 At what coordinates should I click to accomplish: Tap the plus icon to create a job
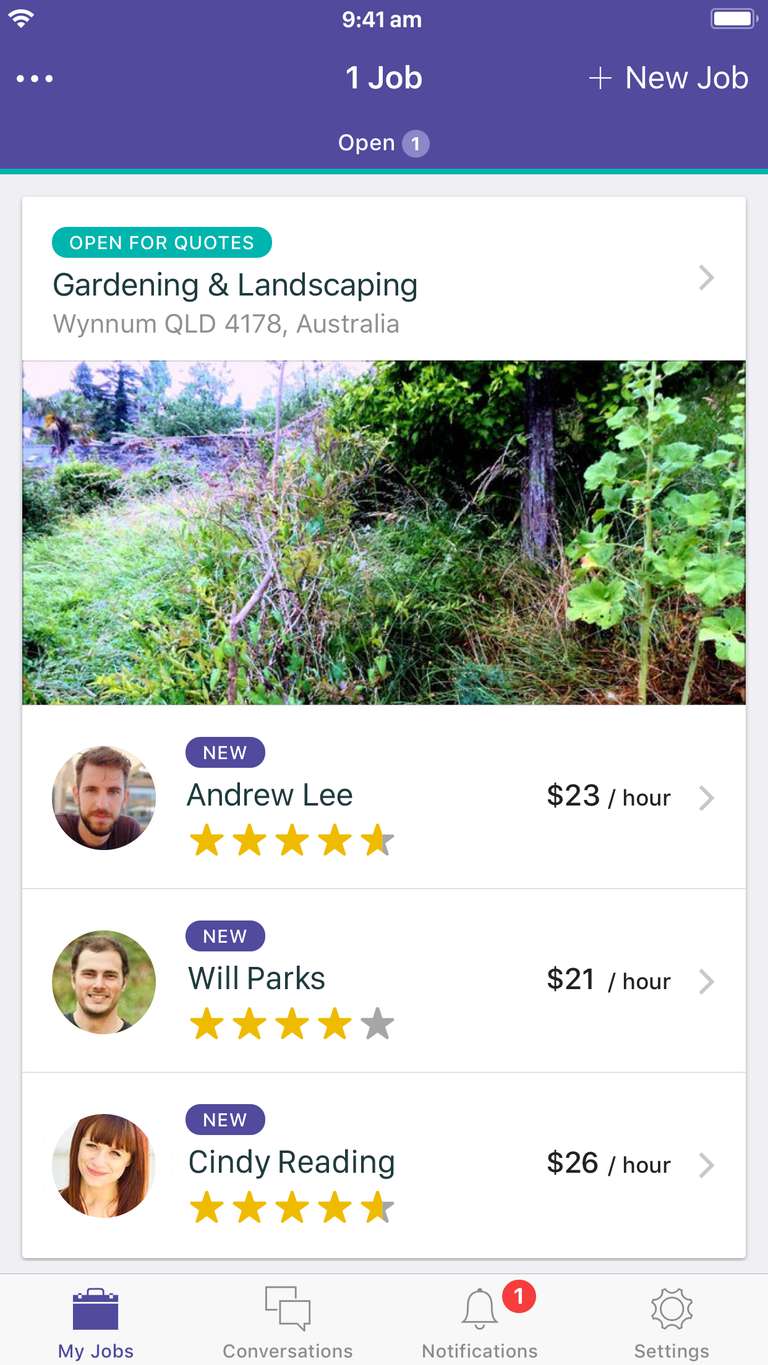tap(601, 77)
